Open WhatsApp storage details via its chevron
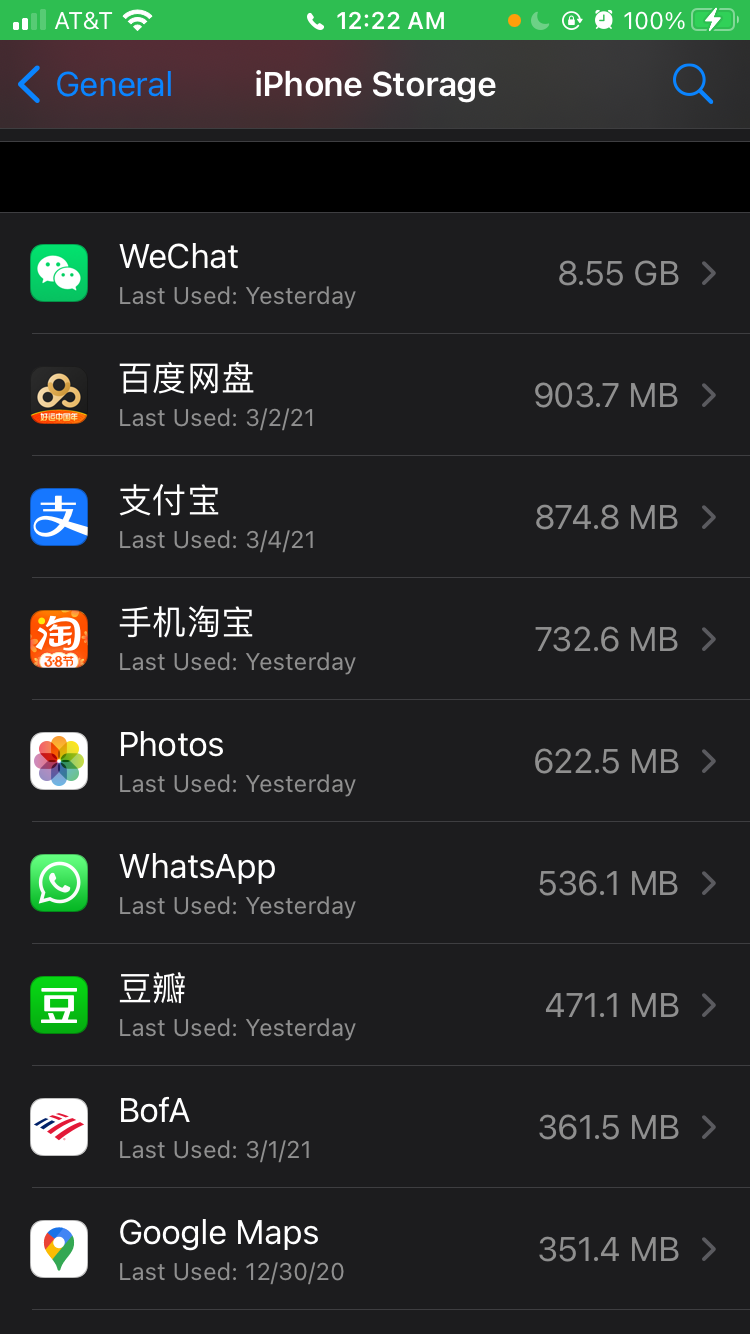The image size is (750, 1334). pyautogui.click(x=710, y=883)
